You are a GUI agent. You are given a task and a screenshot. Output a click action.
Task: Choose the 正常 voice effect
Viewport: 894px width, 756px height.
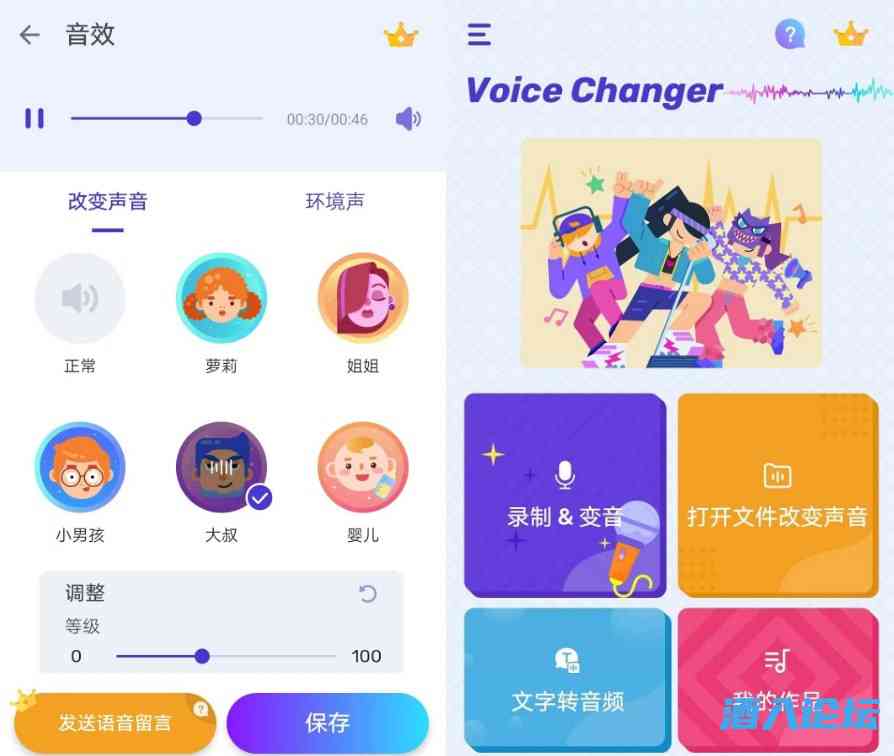tap(80, 299)
